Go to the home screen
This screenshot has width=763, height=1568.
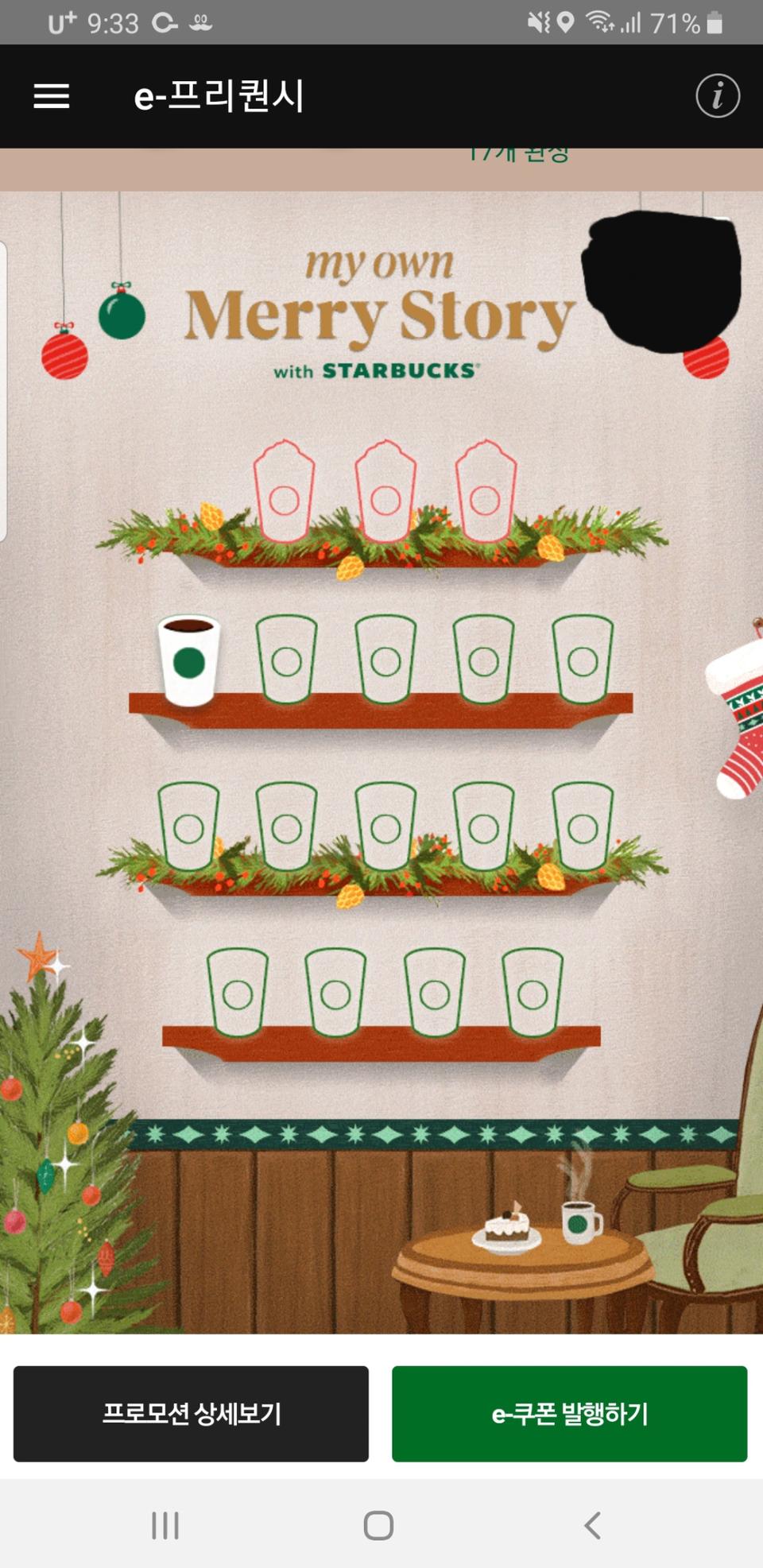(378, 1525)
